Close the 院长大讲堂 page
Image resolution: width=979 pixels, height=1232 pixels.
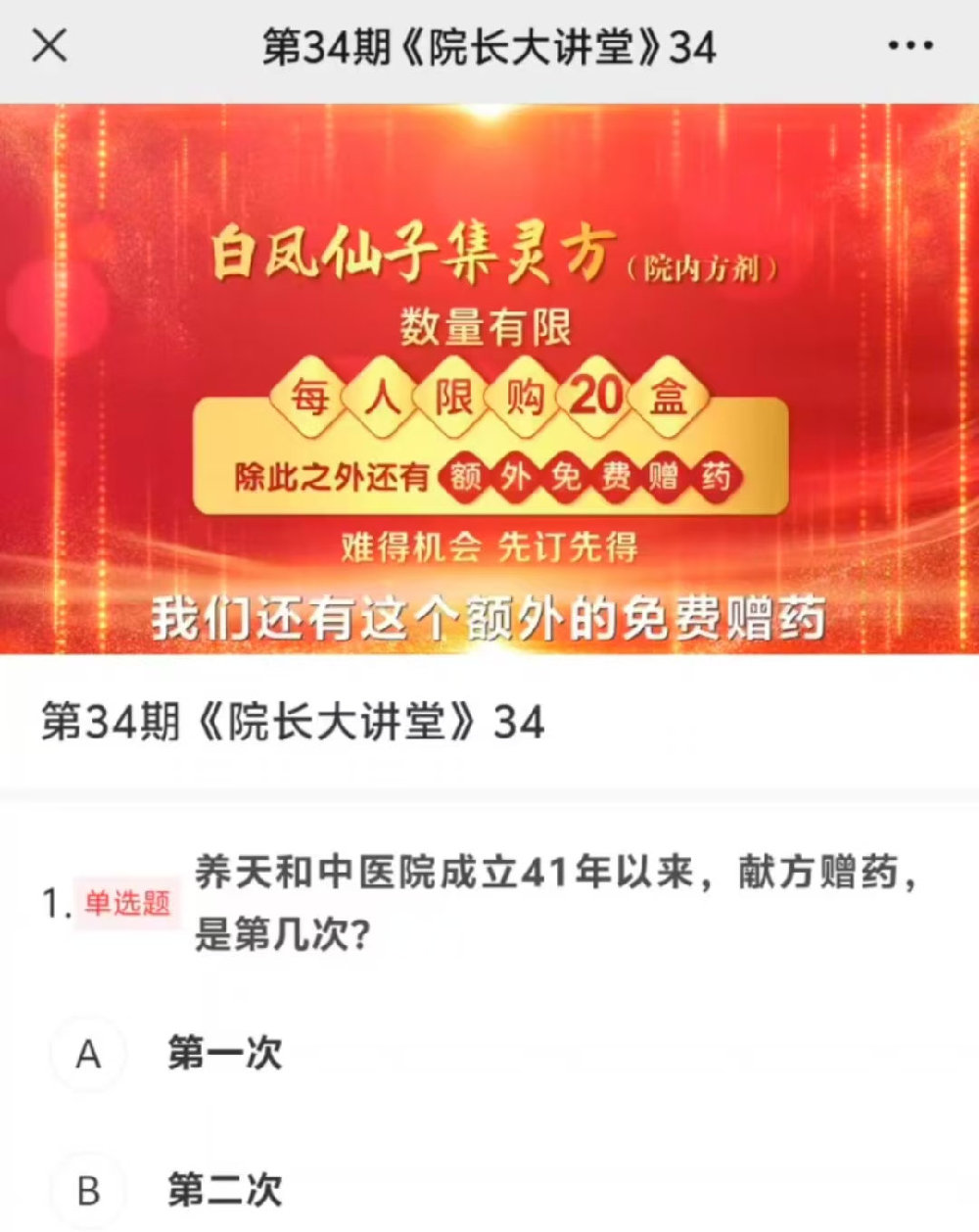(x=49, y=46)
